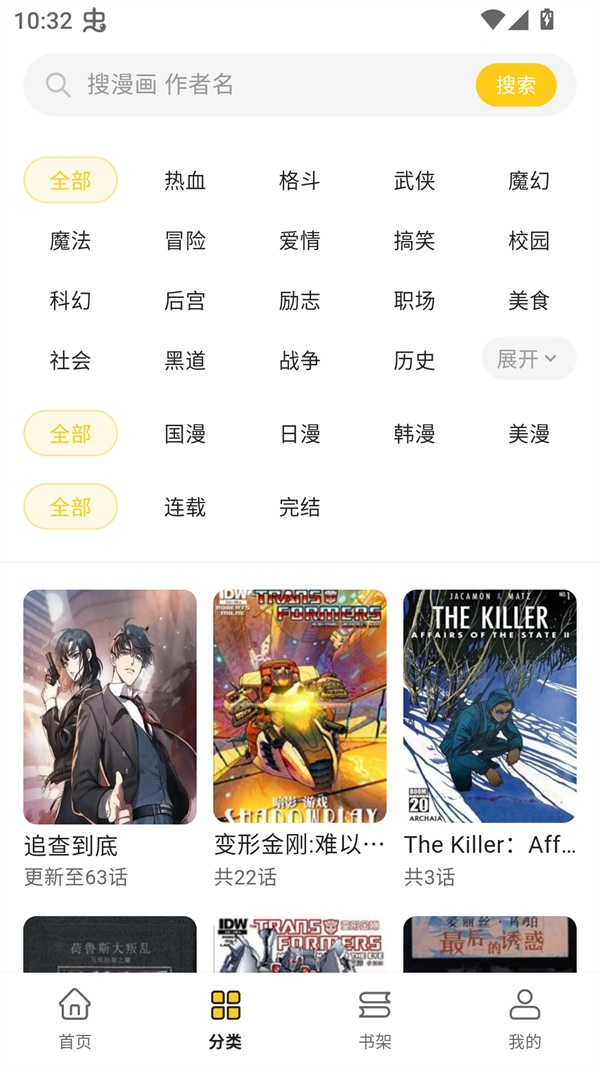Select the 搞笑 genre filter

click(414, 240)
